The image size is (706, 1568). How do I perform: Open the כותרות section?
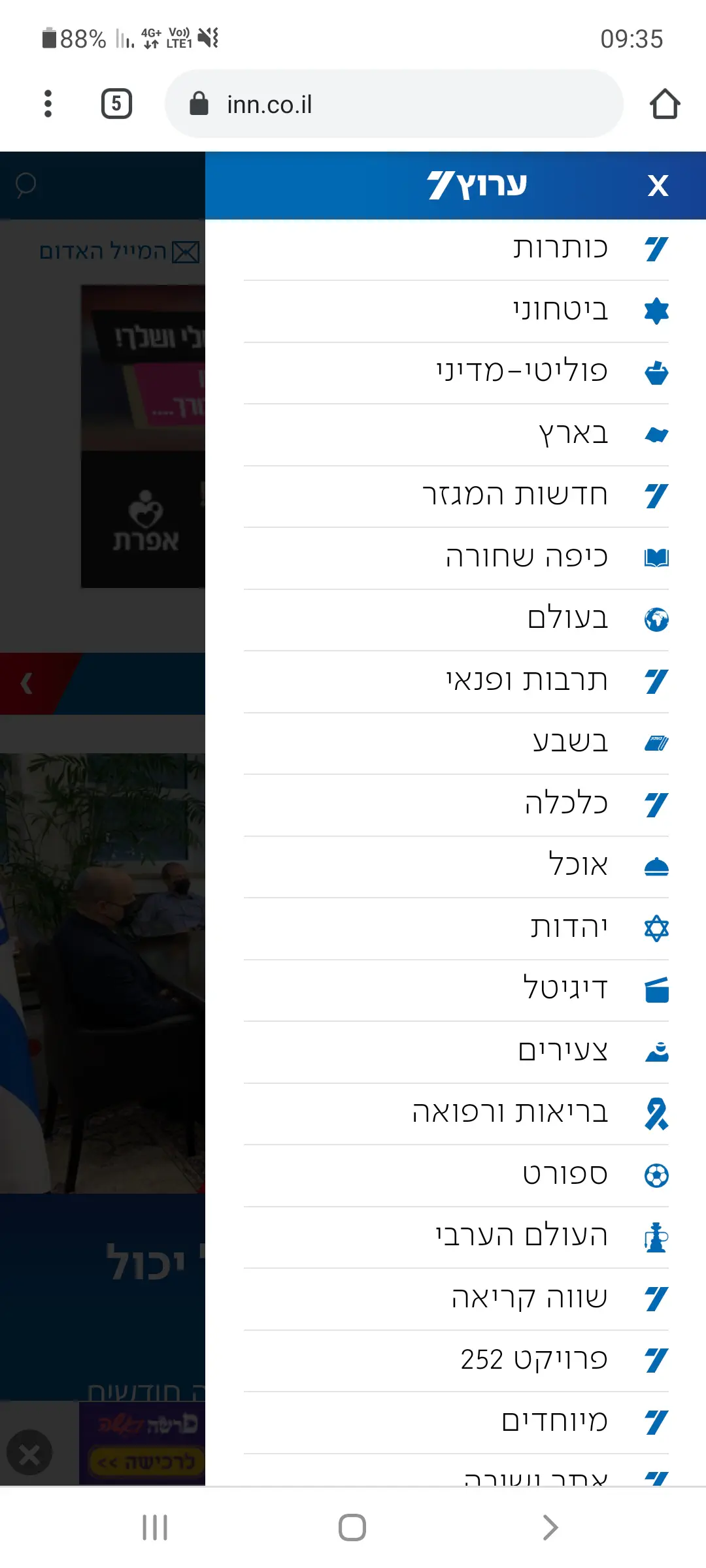tap(560, 249)
